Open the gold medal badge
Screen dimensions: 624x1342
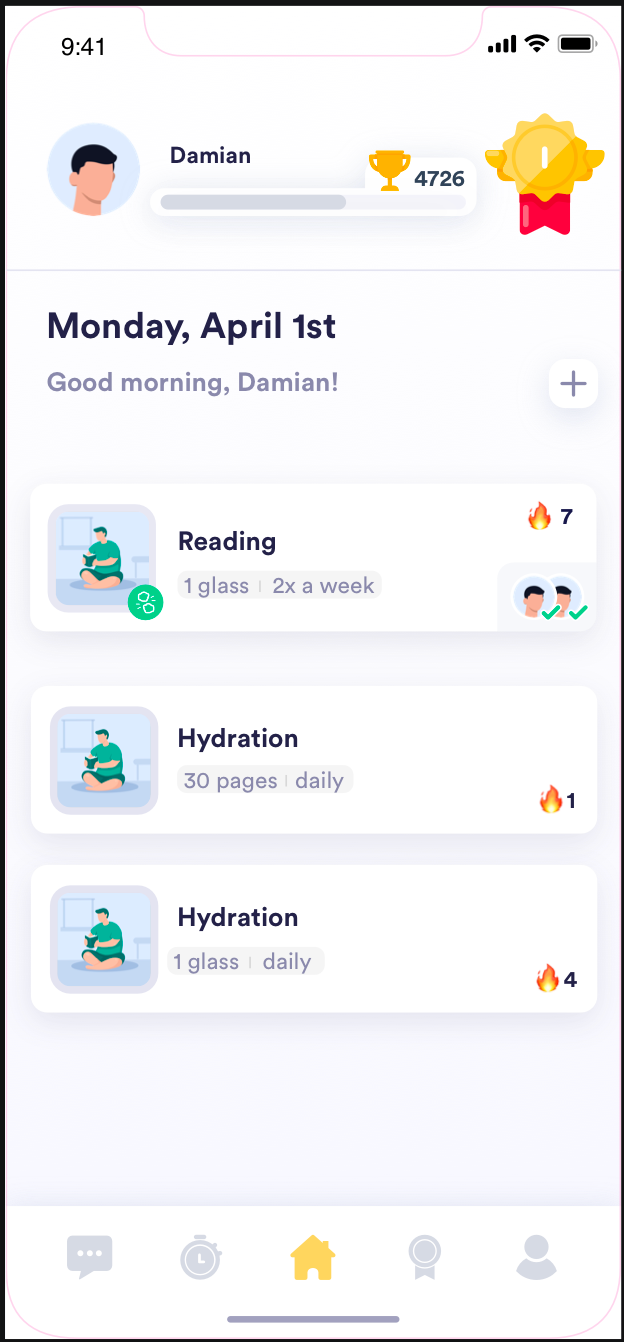tap(545, 172)
